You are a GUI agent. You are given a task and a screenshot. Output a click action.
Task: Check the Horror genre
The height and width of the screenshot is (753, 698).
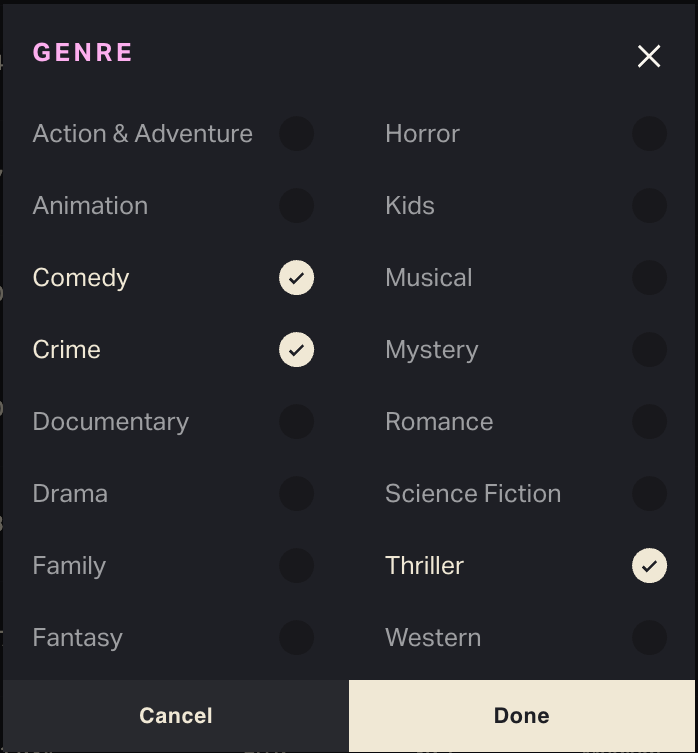649,134
